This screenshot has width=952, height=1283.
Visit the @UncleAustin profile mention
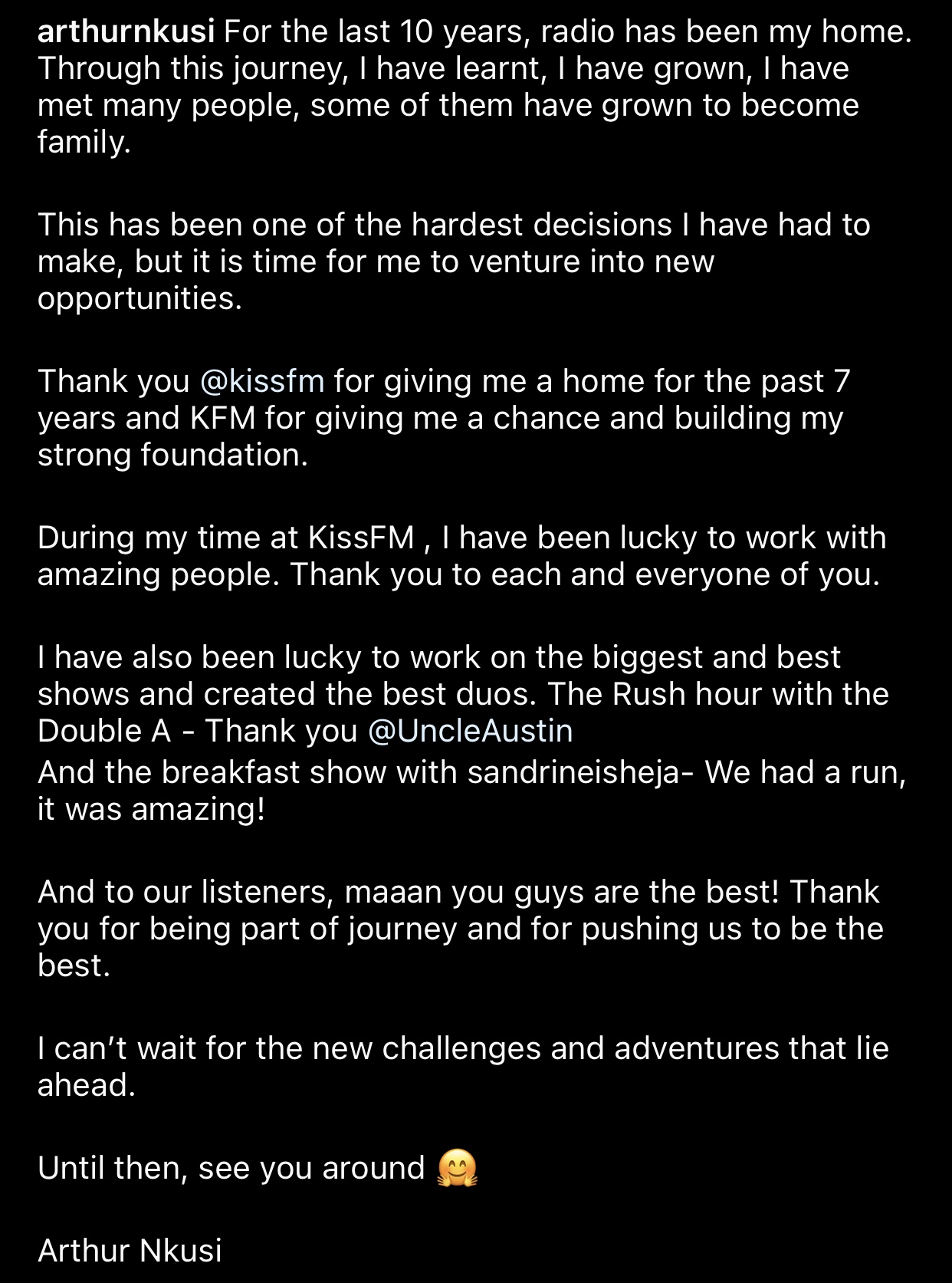(x=470, y=731)
